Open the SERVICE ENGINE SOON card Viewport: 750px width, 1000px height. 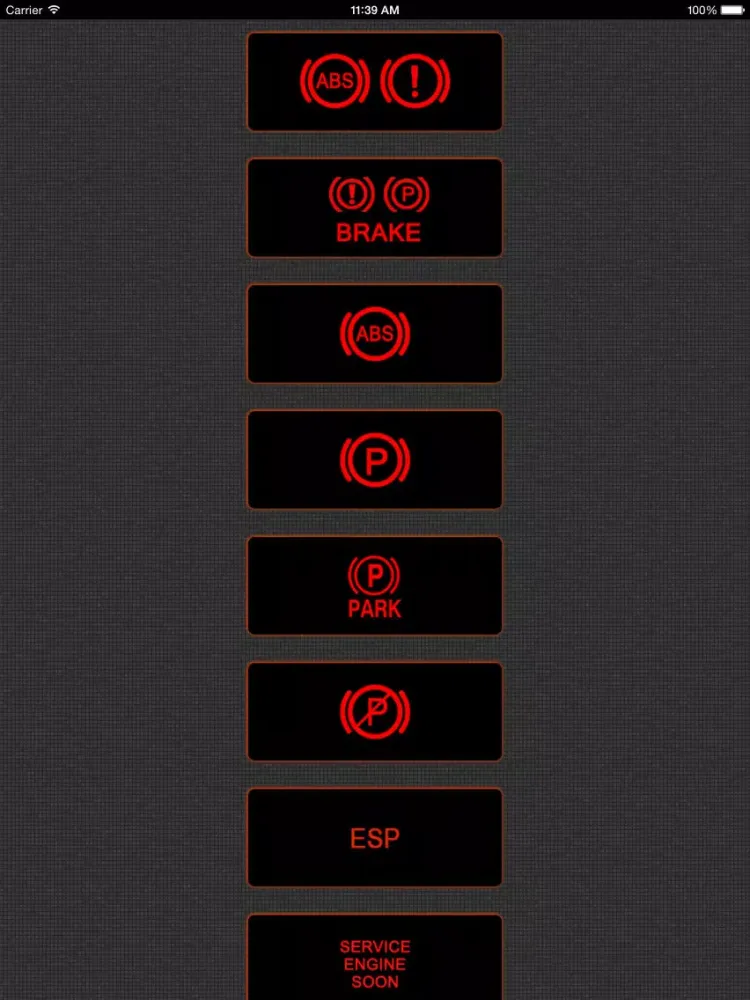(375, 958)
